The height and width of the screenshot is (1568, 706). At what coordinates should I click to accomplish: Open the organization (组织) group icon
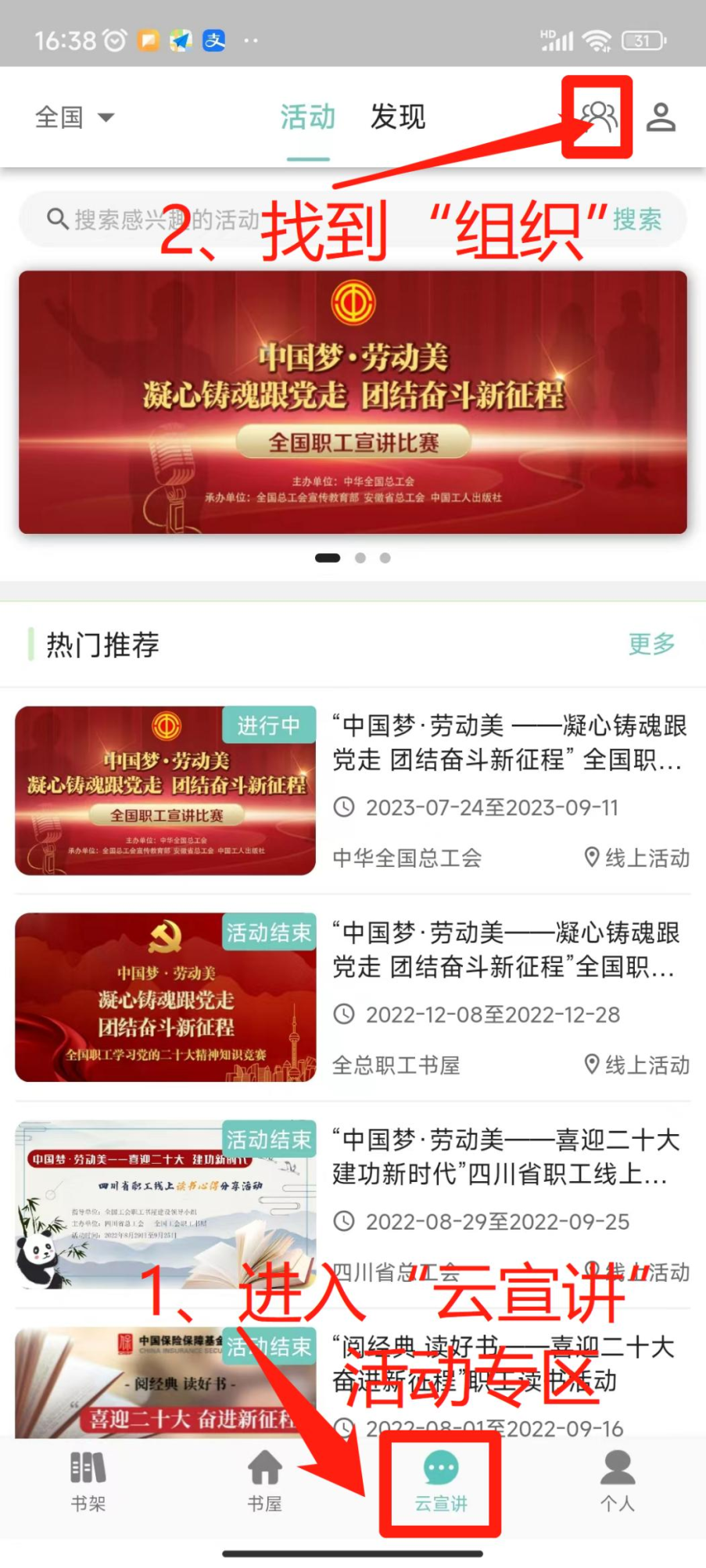[598, 117]
